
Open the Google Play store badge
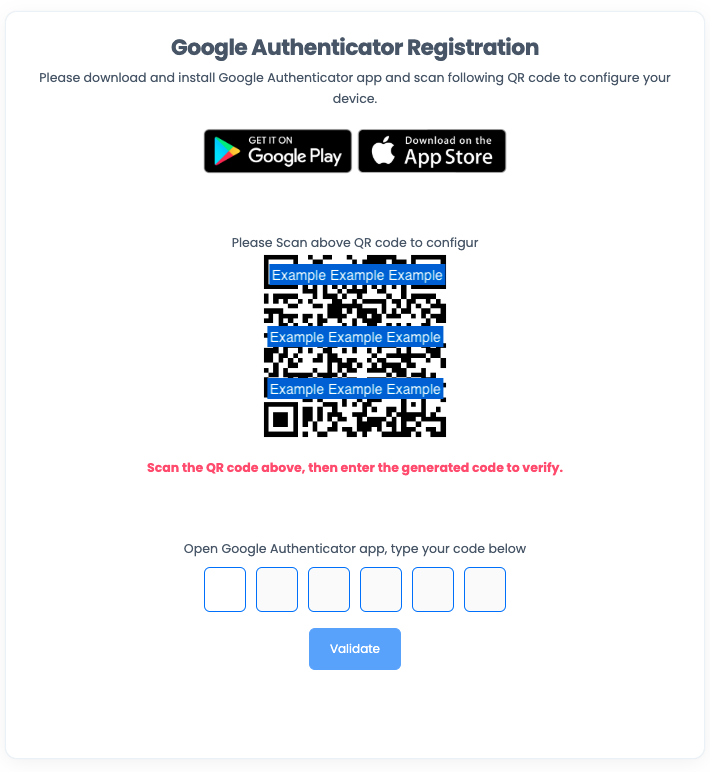(x=277, y=151)
